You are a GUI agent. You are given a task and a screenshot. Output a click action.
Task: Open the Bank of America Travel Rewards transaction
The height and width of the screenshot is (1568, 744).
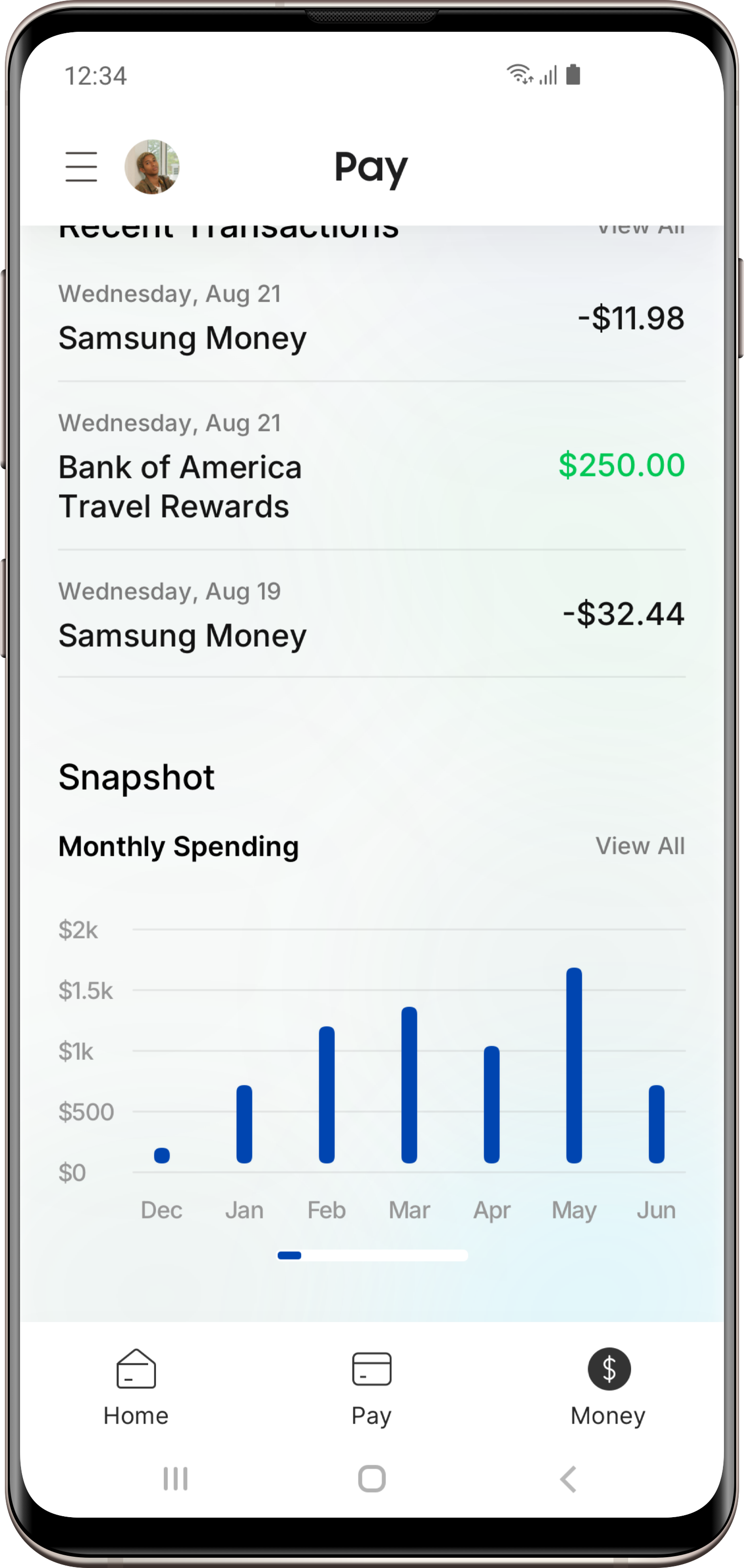(372, 466)
